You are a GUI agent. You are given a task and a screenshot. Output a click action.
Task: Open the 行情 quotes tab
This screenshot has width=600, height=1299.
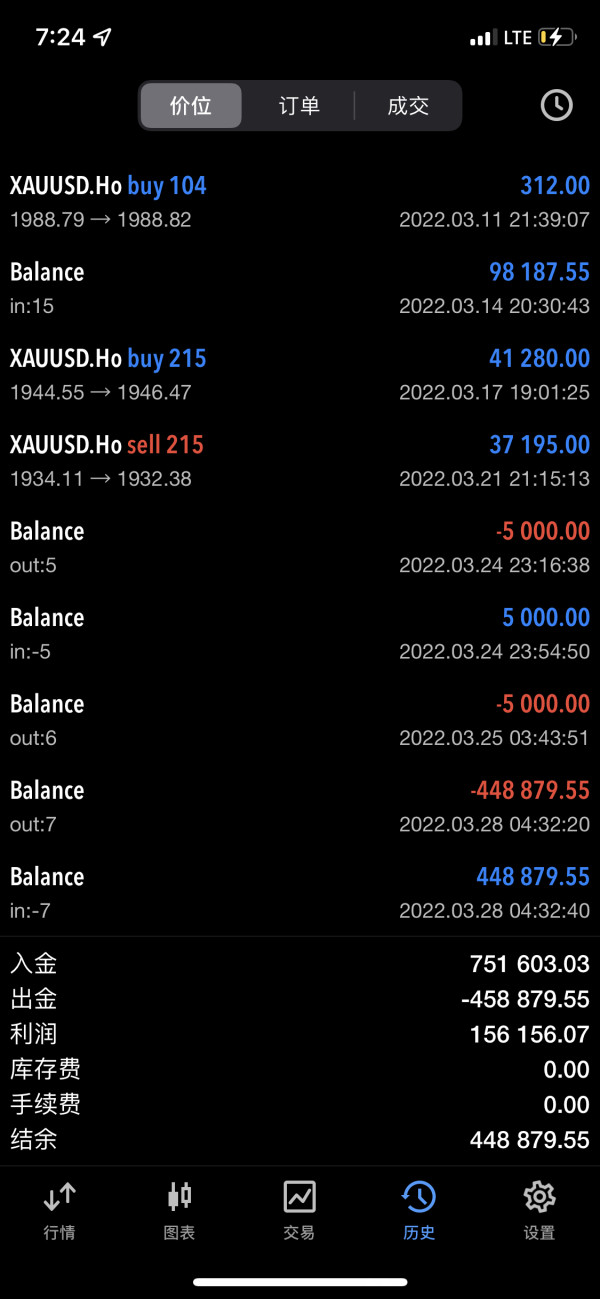coord(60,1210)
